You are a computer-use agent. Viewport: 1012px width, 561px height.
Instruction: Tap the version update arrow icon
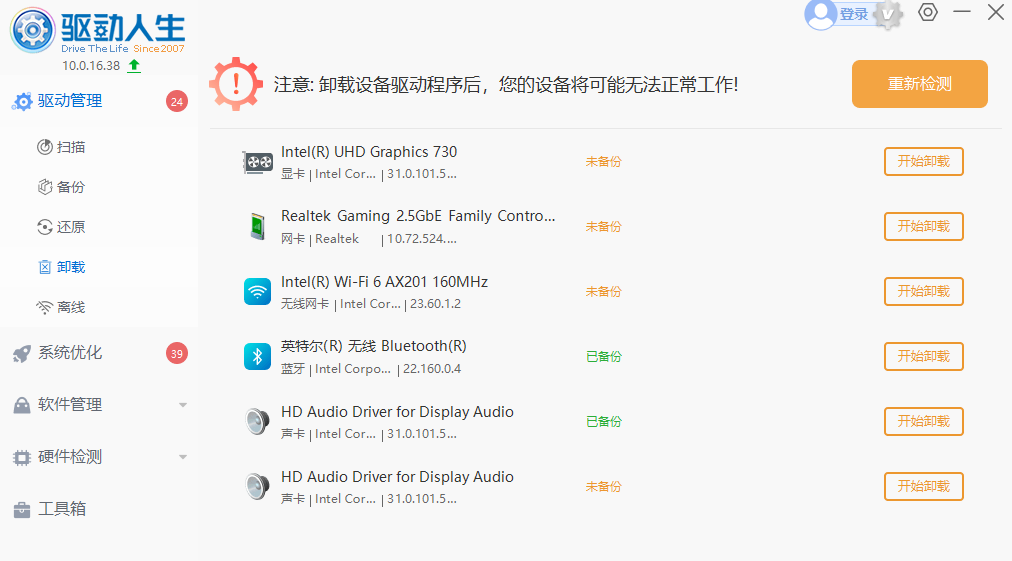pos(134,66)
